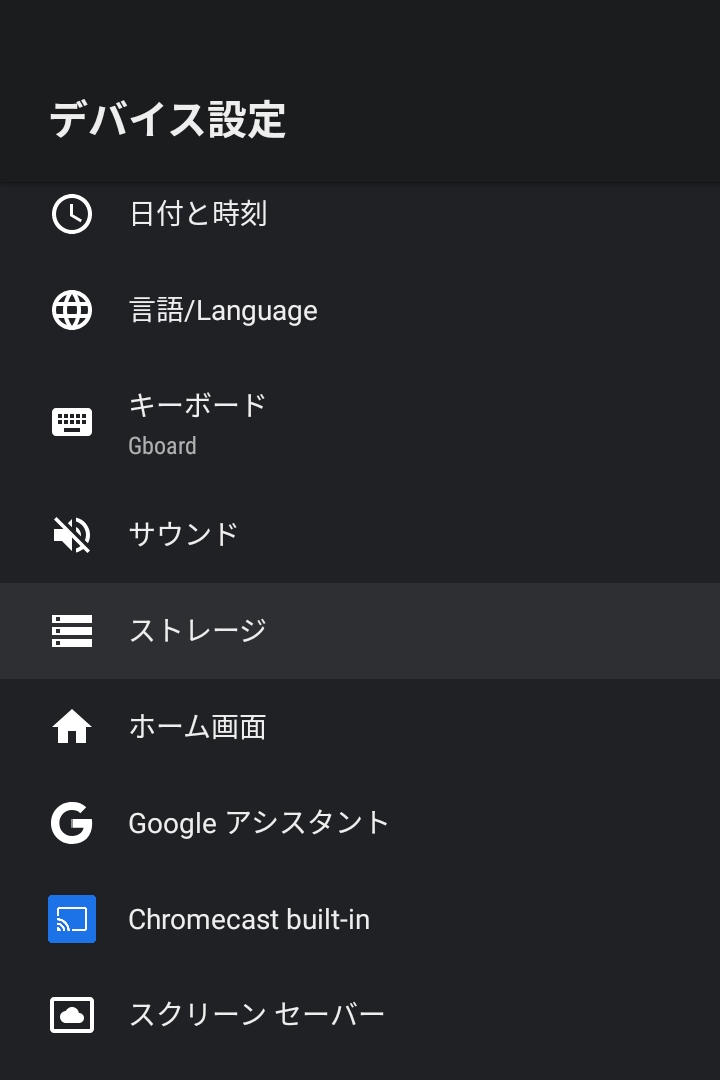Open キーボード settings showing Gboard
Viewport: 720px width, 1080px height.
(198, 422)
